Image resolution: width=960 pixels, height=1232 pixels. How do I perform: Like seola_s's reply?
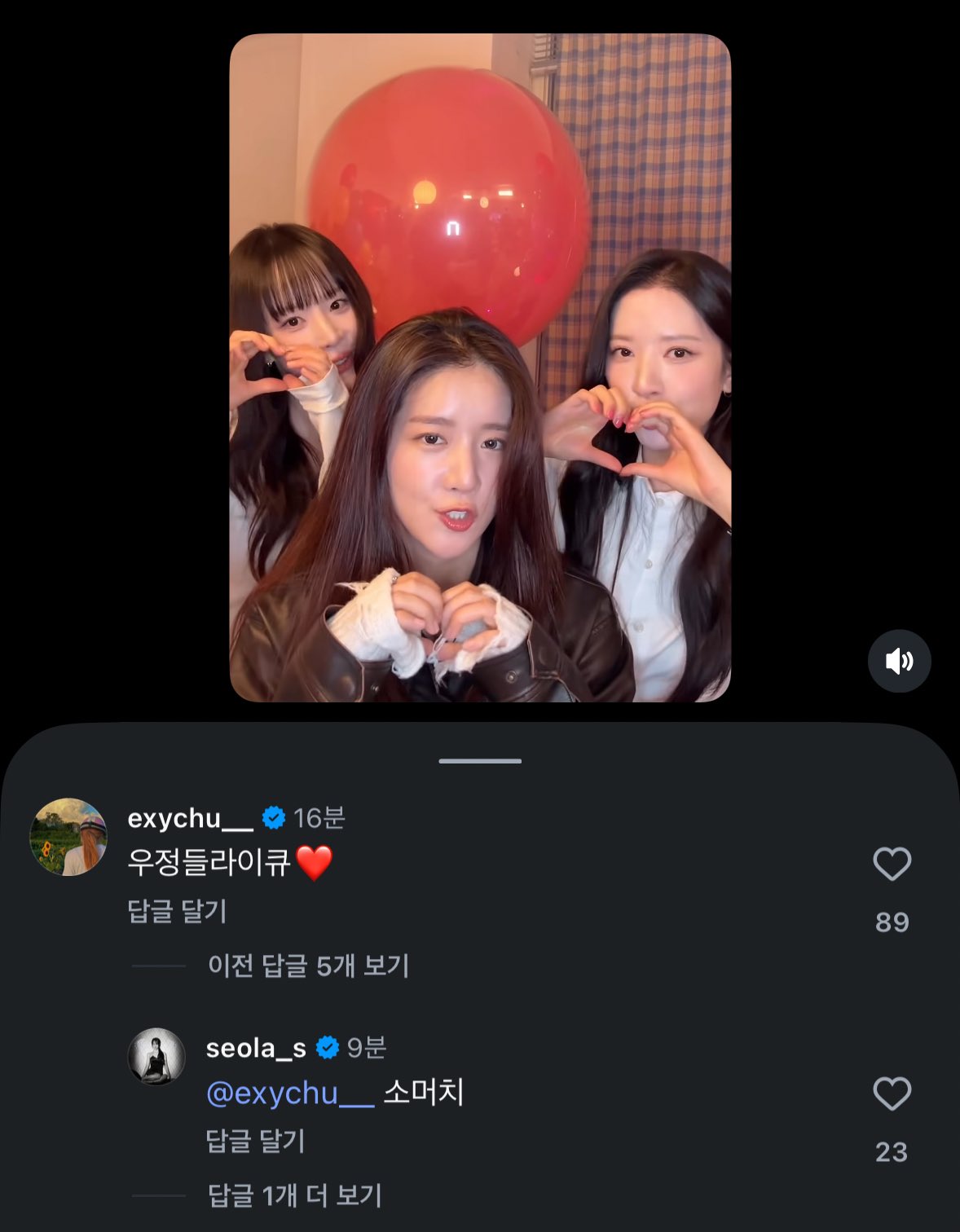892,1093
